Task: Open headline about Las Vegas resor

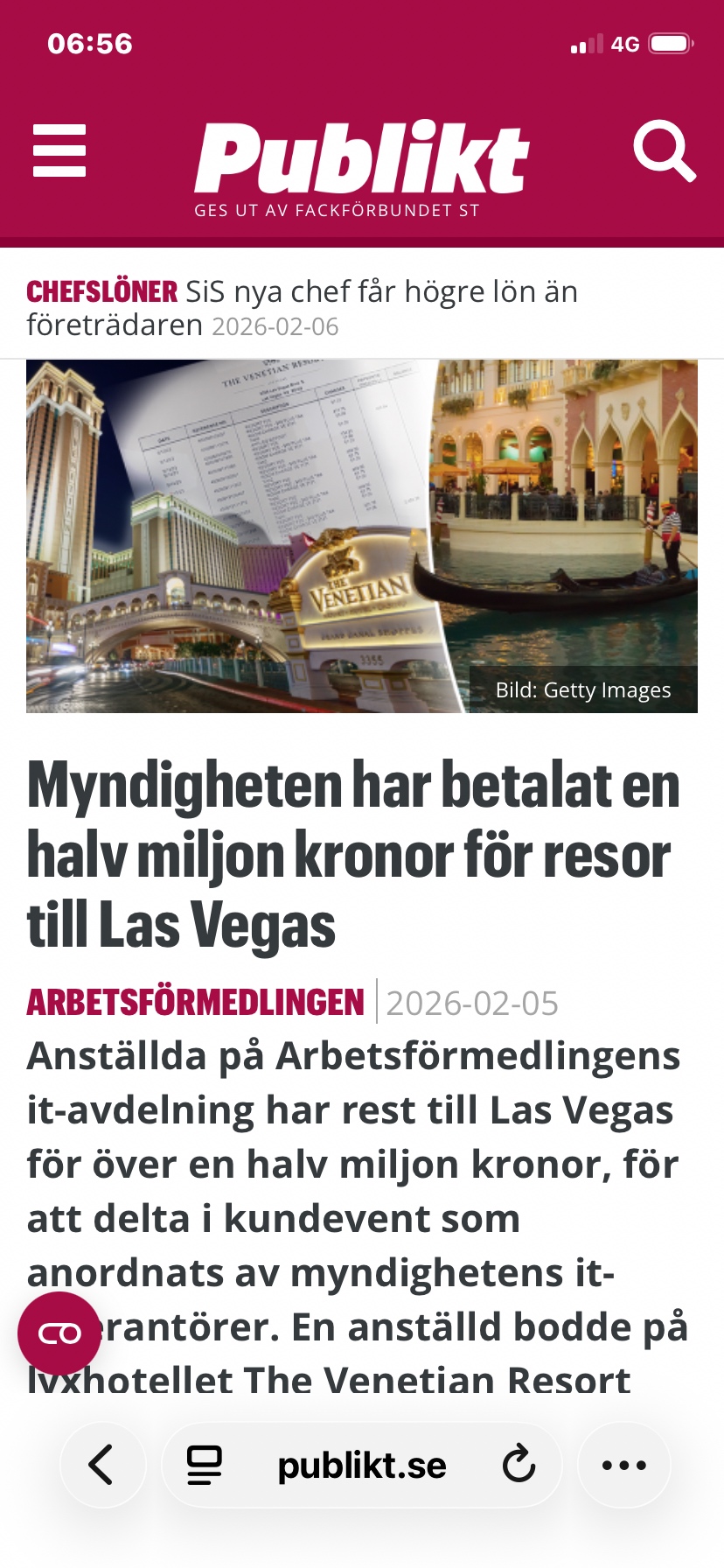Action: tap(354, 855)
